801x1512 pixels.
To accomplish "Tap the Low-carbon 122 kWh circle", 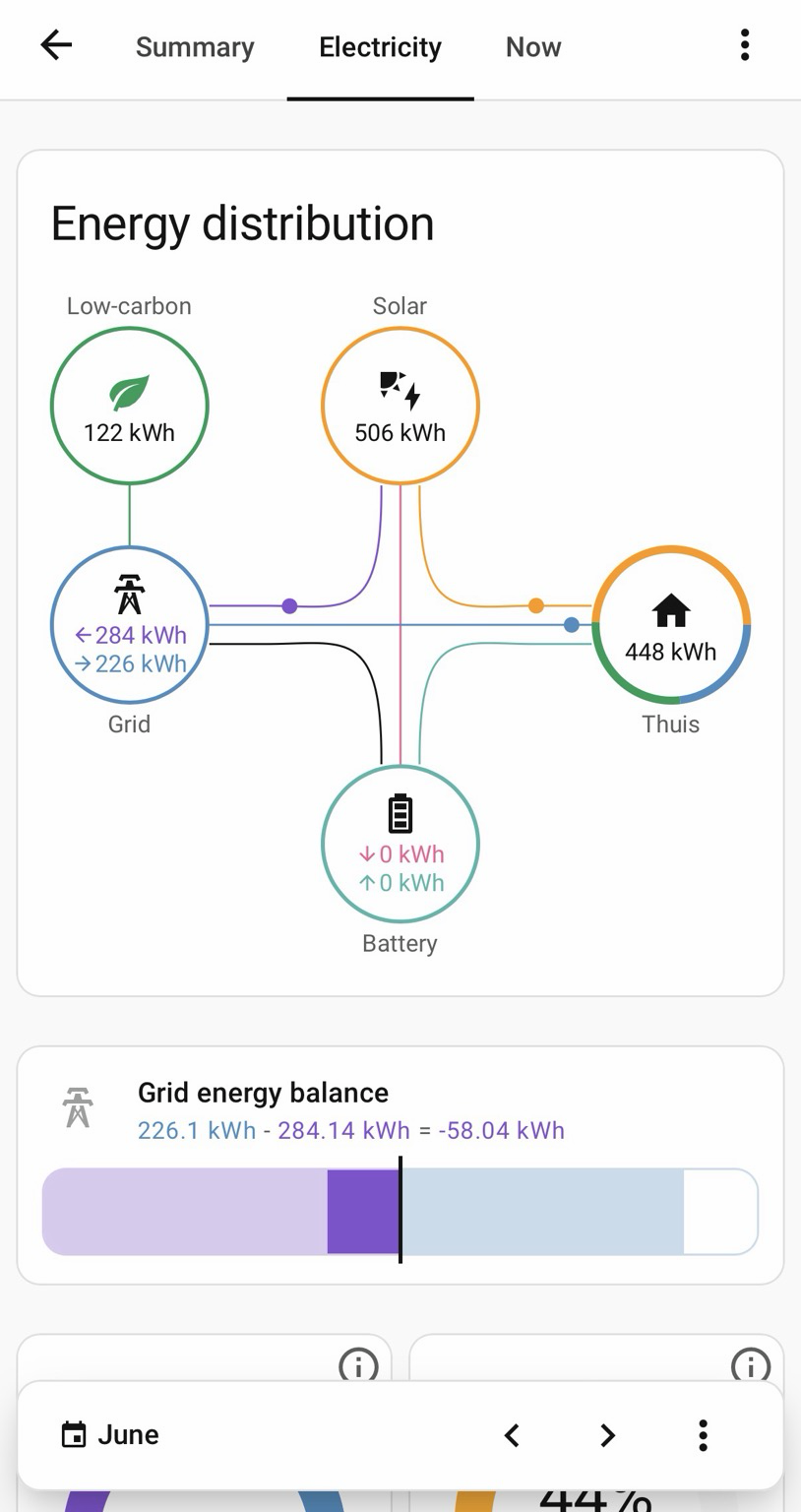I will [x=129, y=406].
